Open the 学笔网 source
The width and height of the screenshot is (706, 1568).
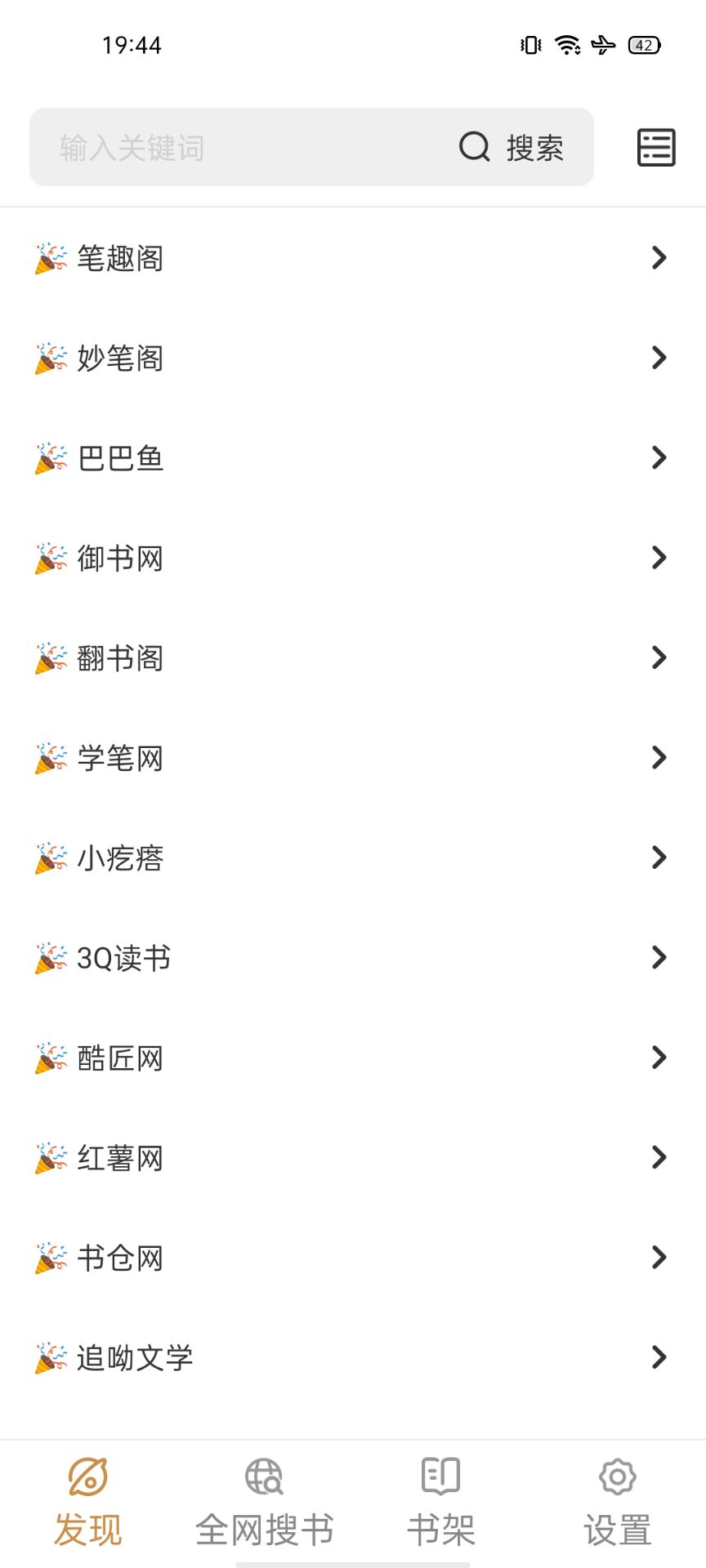click(351, 758)
